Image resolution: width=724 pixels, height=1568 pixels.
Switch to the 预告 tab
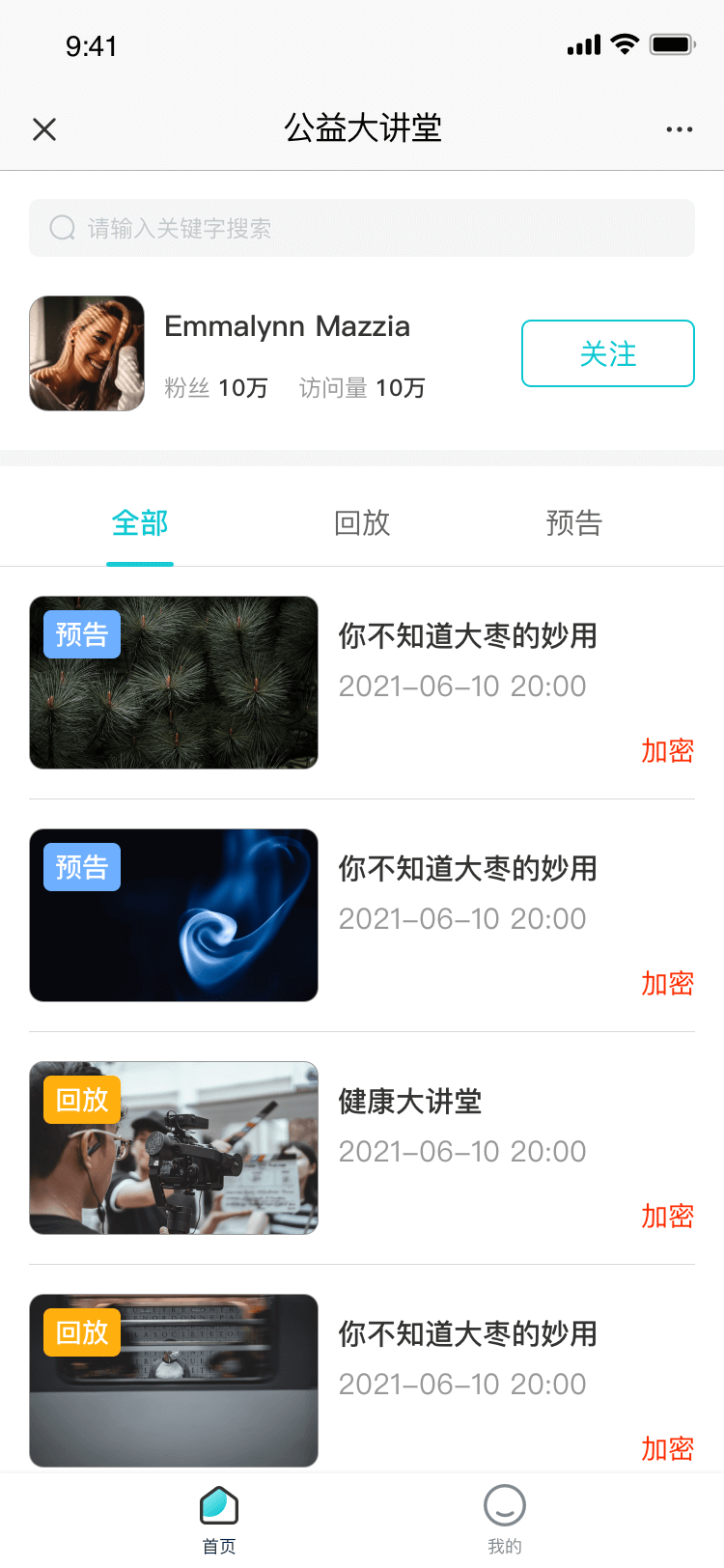[x=573, y=523]
